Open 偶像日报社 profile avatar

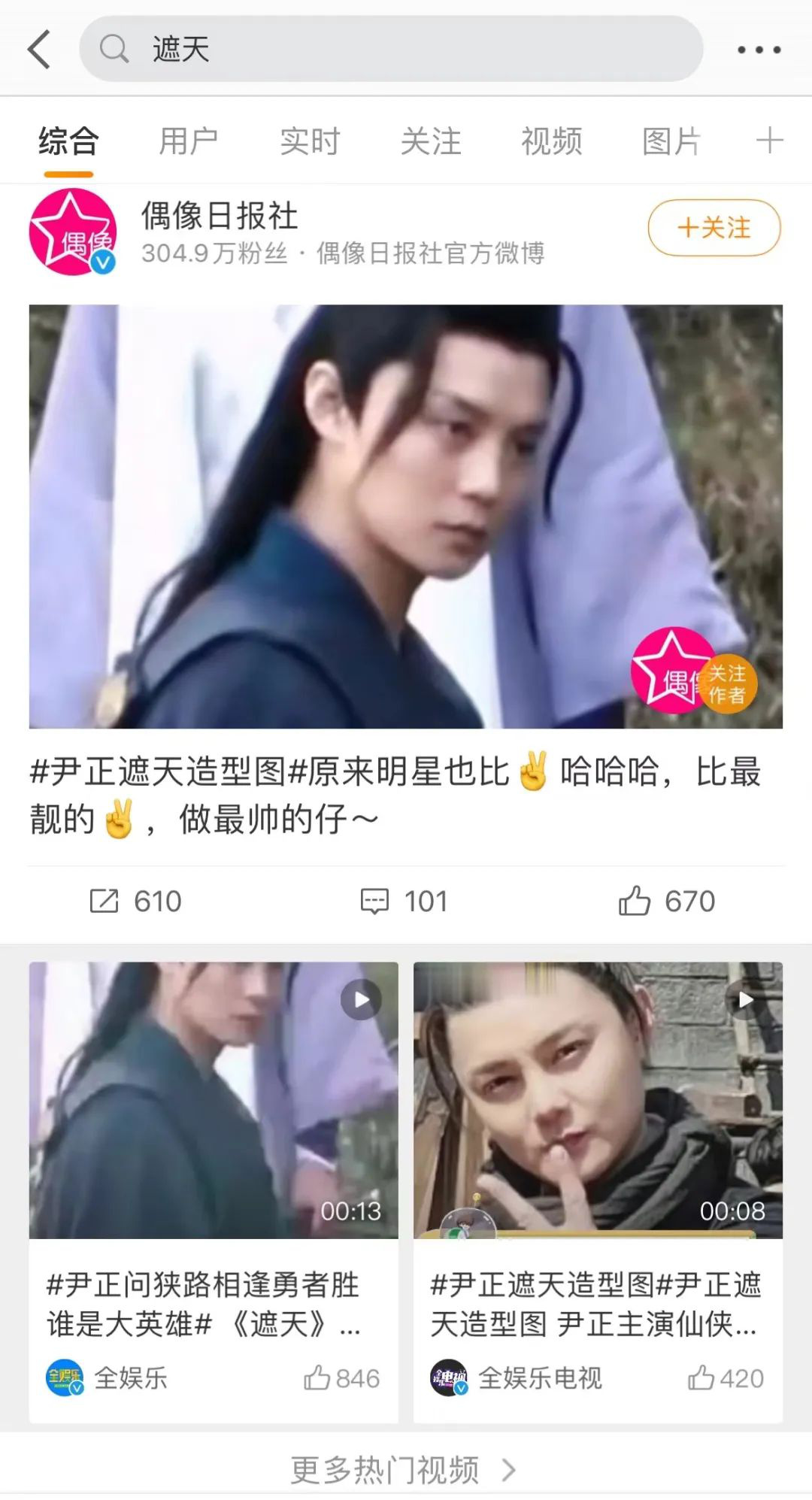72,232
